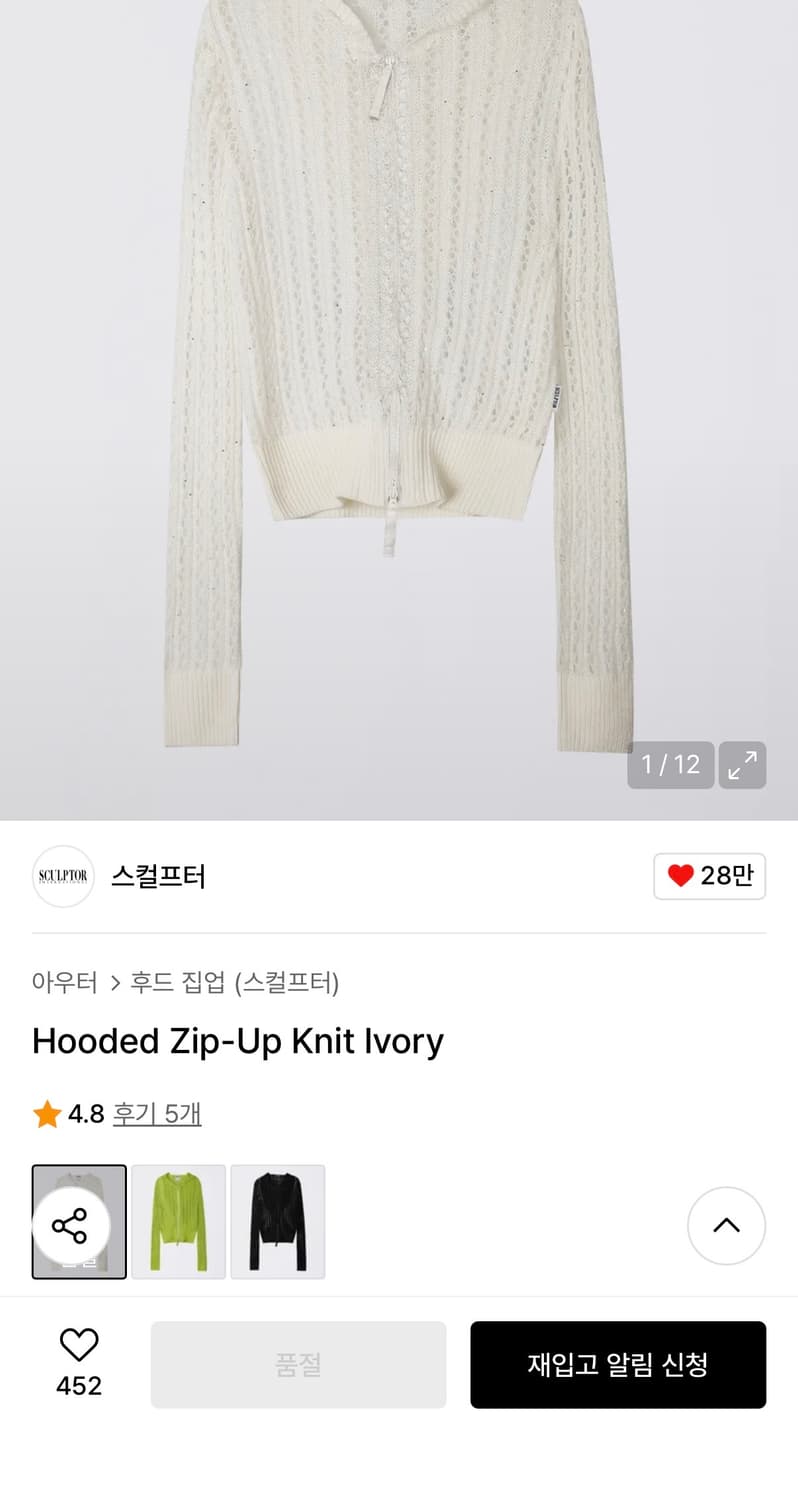Open the image fullscreen expand icon
The image size is (798, 1500).
742,765
